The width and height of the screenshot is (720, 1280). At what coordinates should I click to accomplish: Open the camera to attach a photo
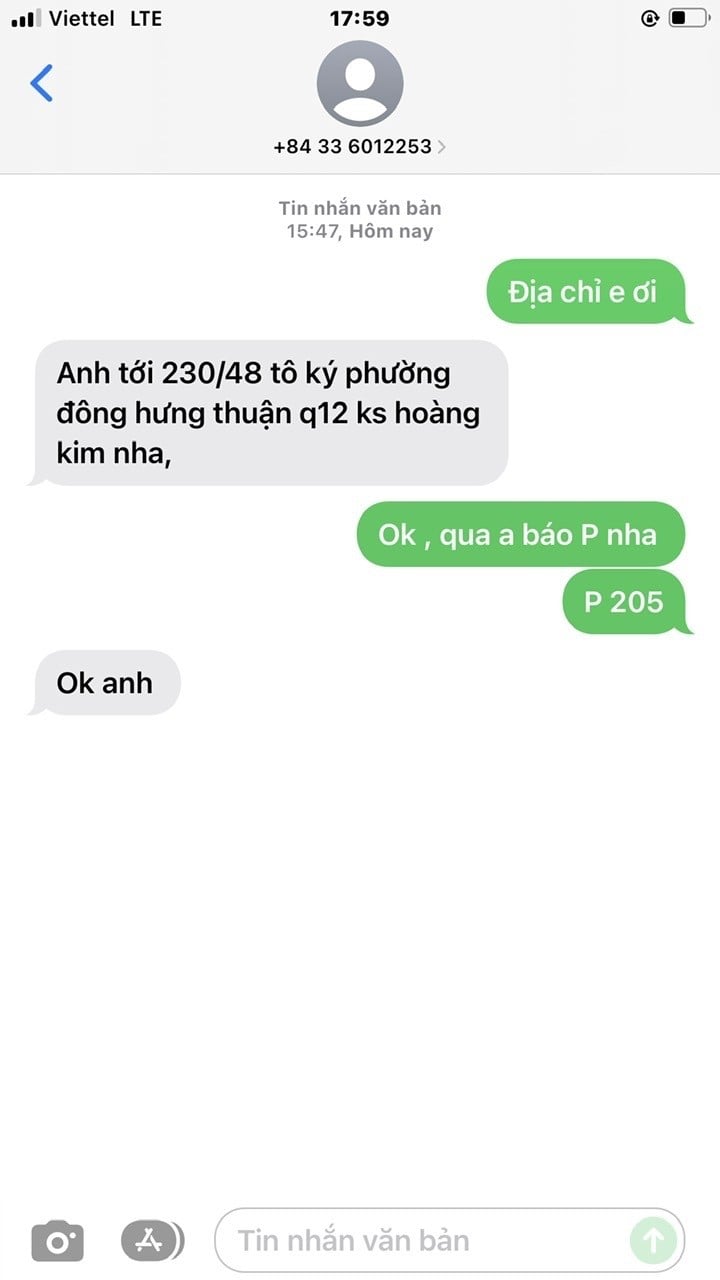pos(58,1241)
